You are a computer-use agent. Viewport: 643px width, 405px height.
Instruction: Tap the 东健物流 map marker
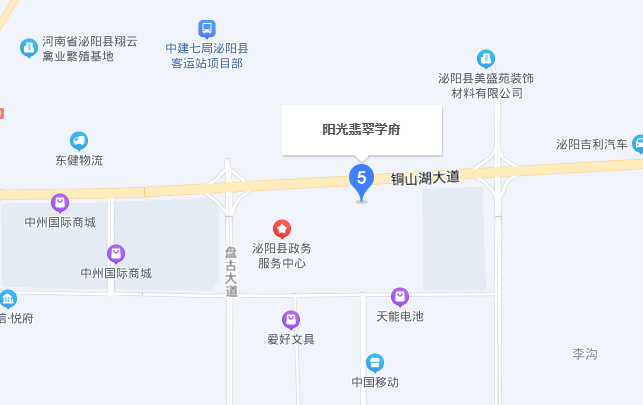click(x=79, y=141)
